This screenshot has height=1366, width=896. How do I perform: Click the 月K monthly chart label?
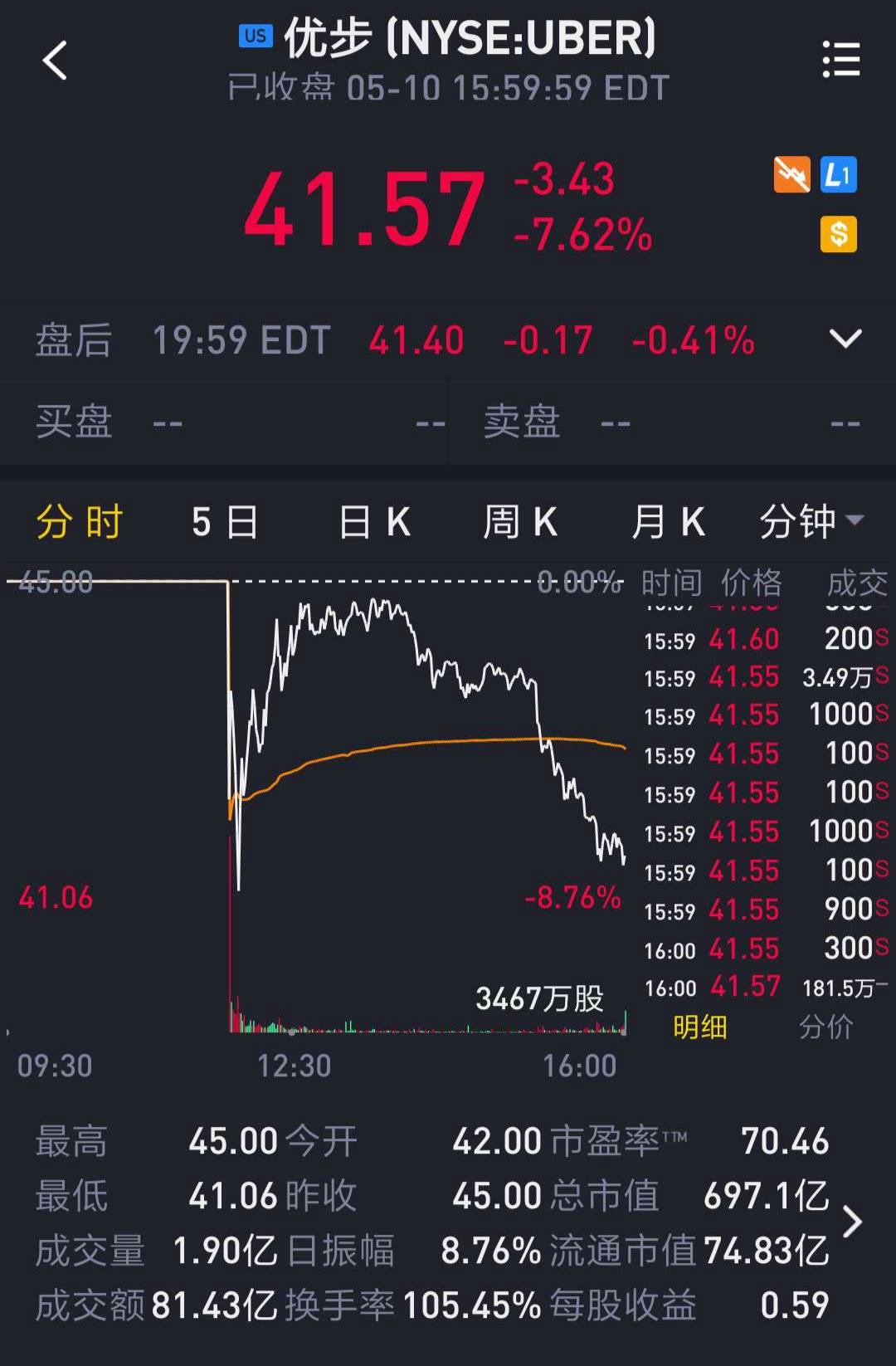(x=668, y=522)
